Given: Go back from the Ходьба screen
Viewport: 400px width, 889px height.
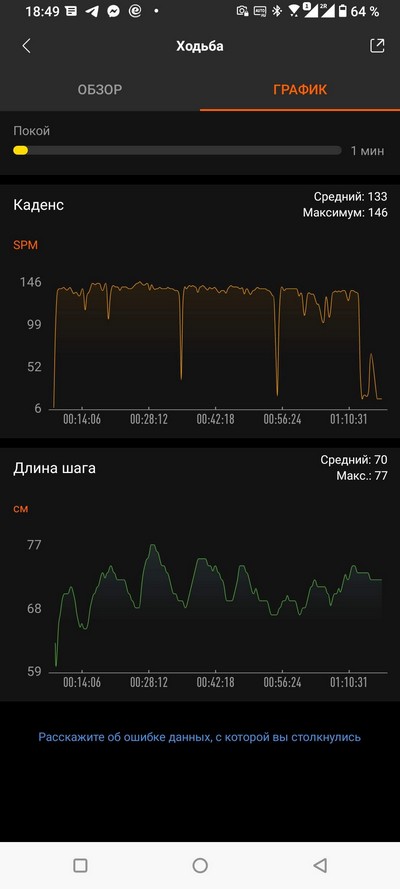Looking at the screenshot, I should click(x=26, y=46).
